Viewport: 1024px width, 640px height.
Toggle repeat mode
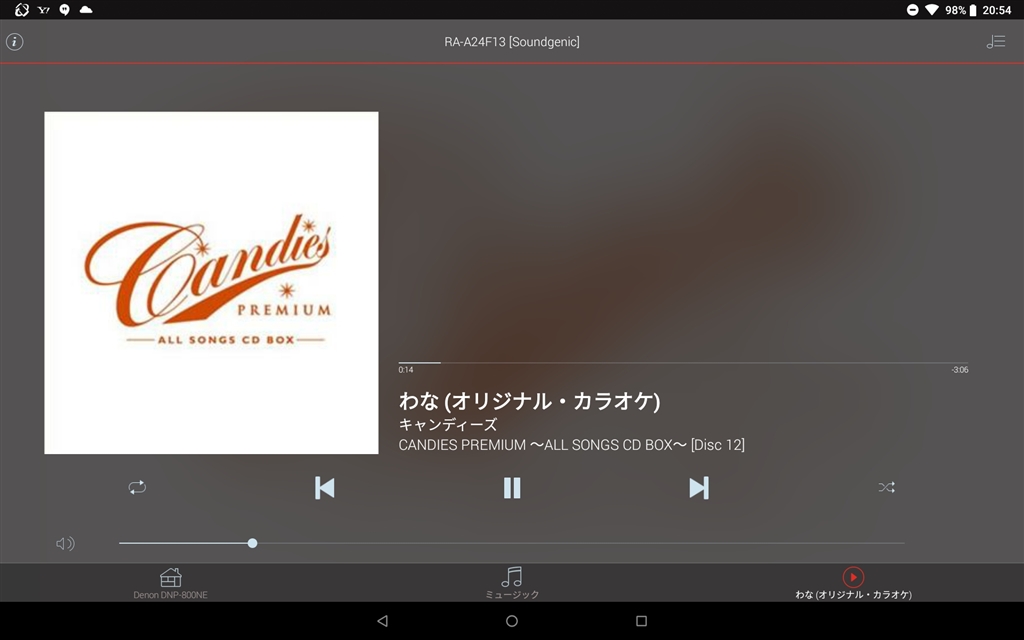coord(137,487)
